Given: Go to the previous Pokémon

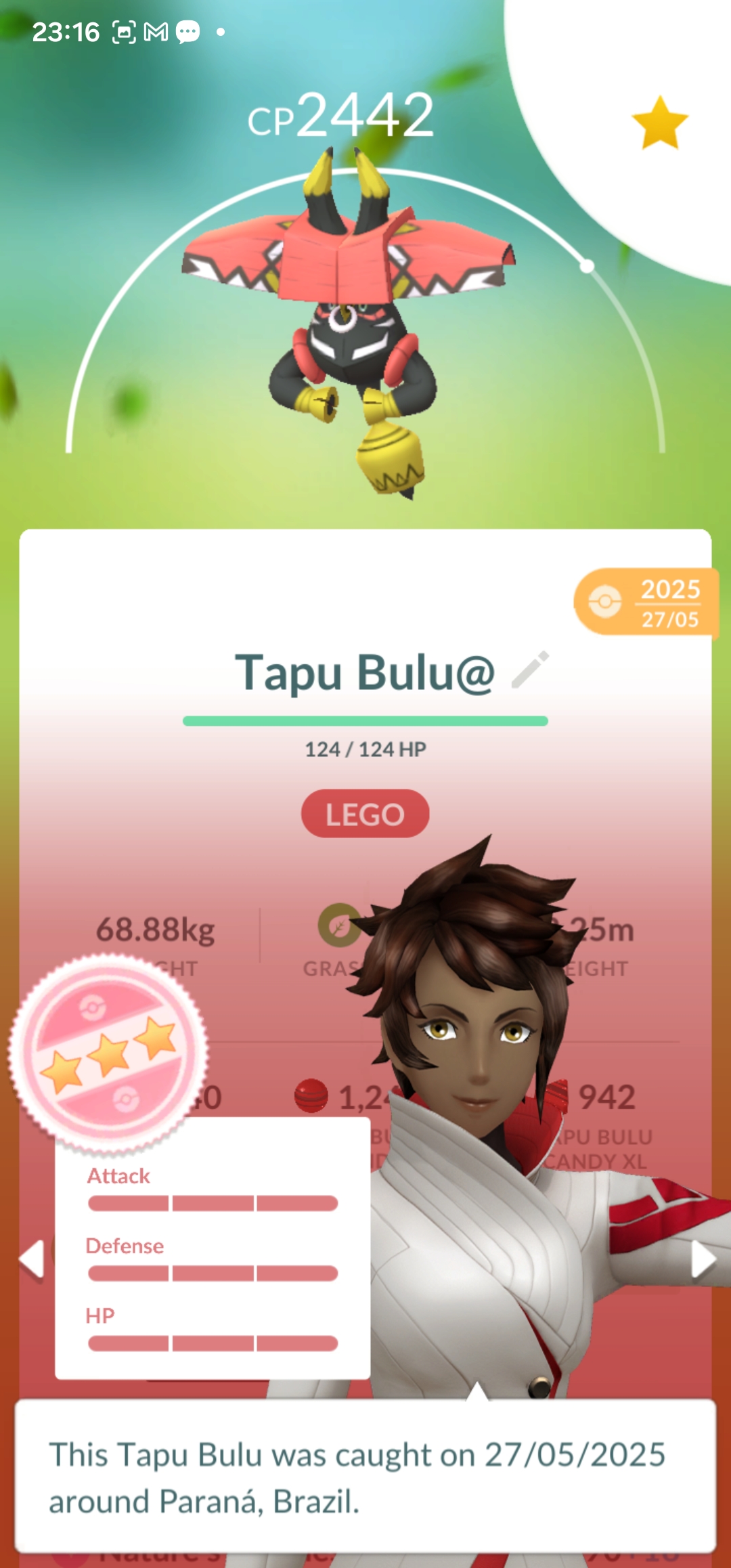Looking at the screenshot, I should pos(31,1259).
